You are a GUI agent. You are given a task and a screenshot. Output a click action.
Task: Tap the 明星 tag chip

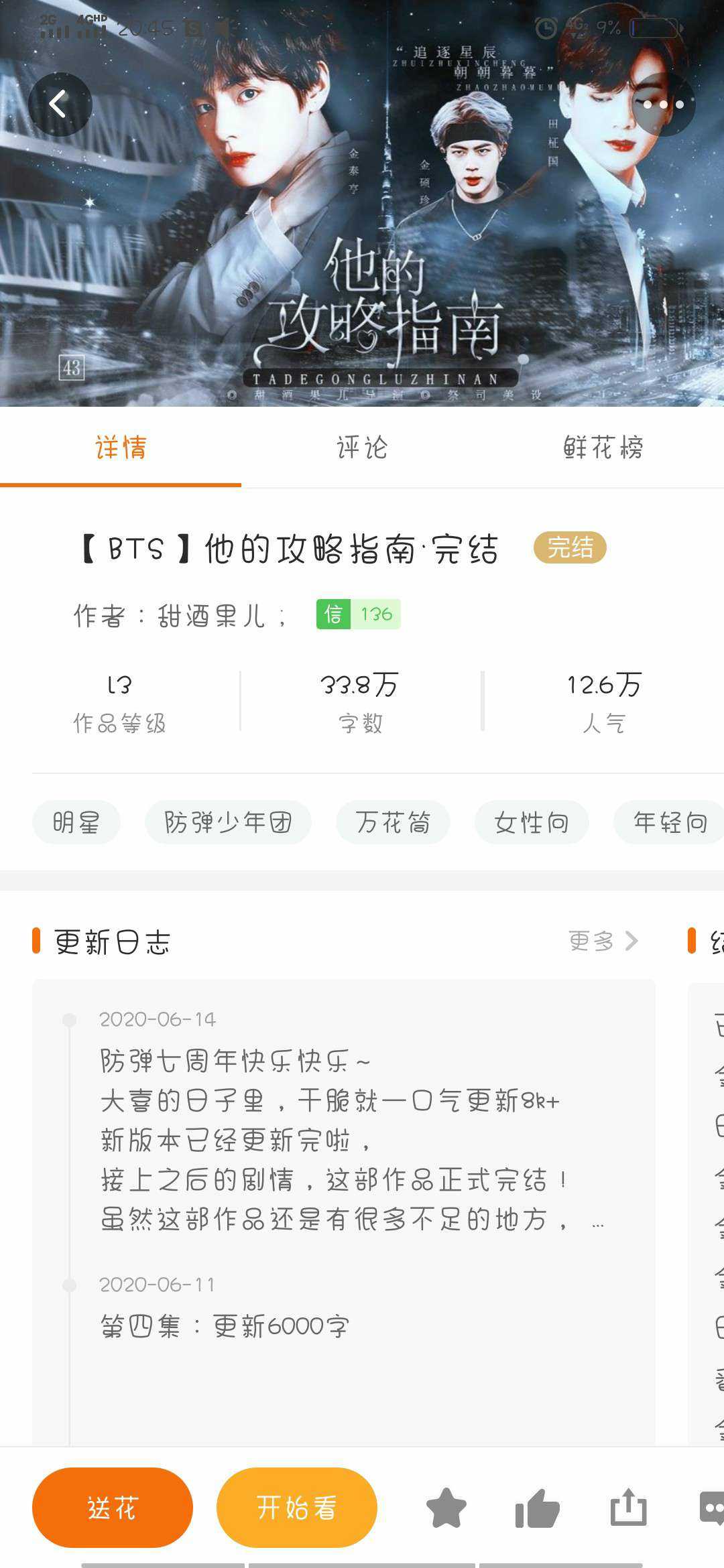76,822
